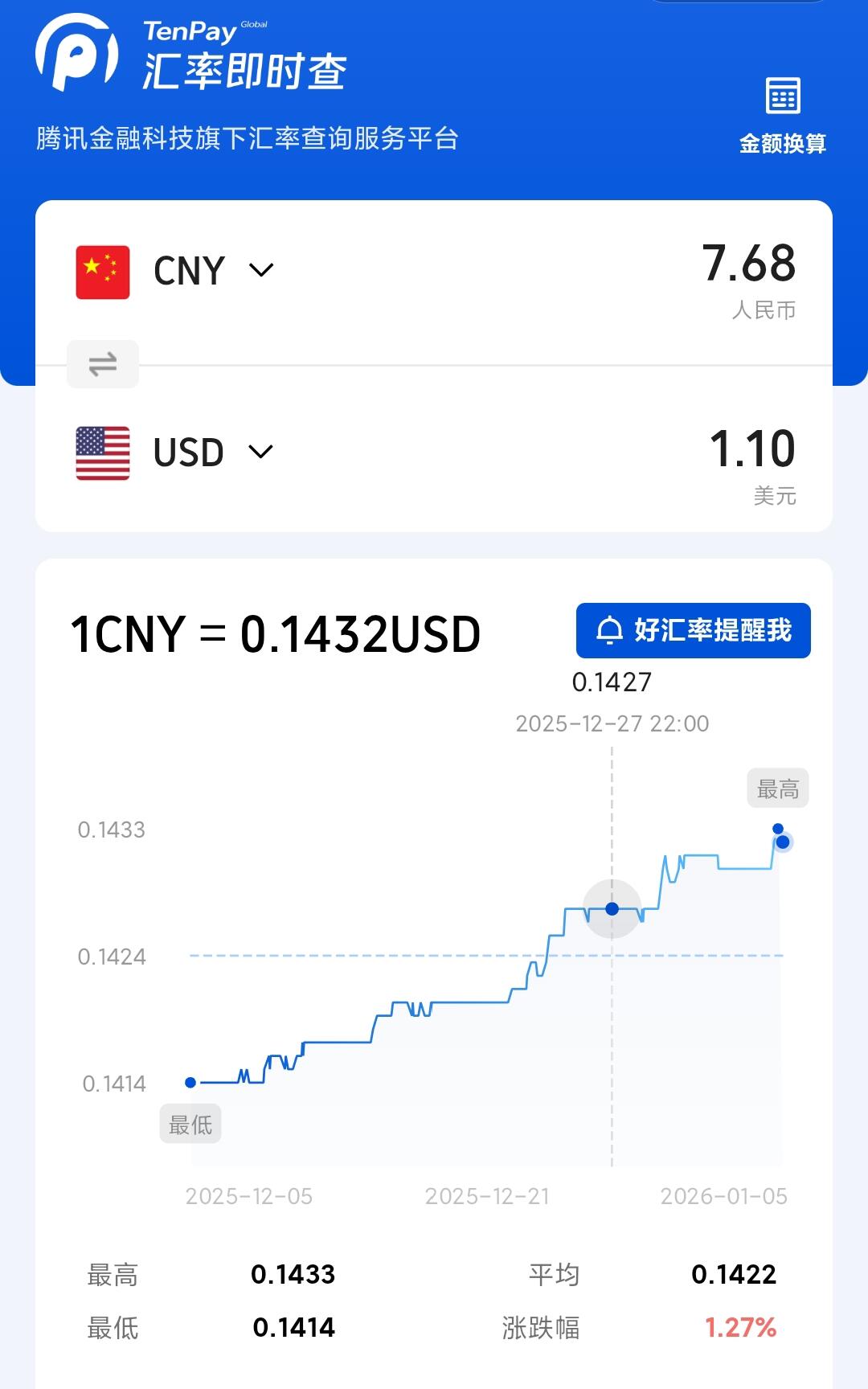This screenshot has width=868, height=1389.
Task: Click the China flag icon
Action: (101, 269)
